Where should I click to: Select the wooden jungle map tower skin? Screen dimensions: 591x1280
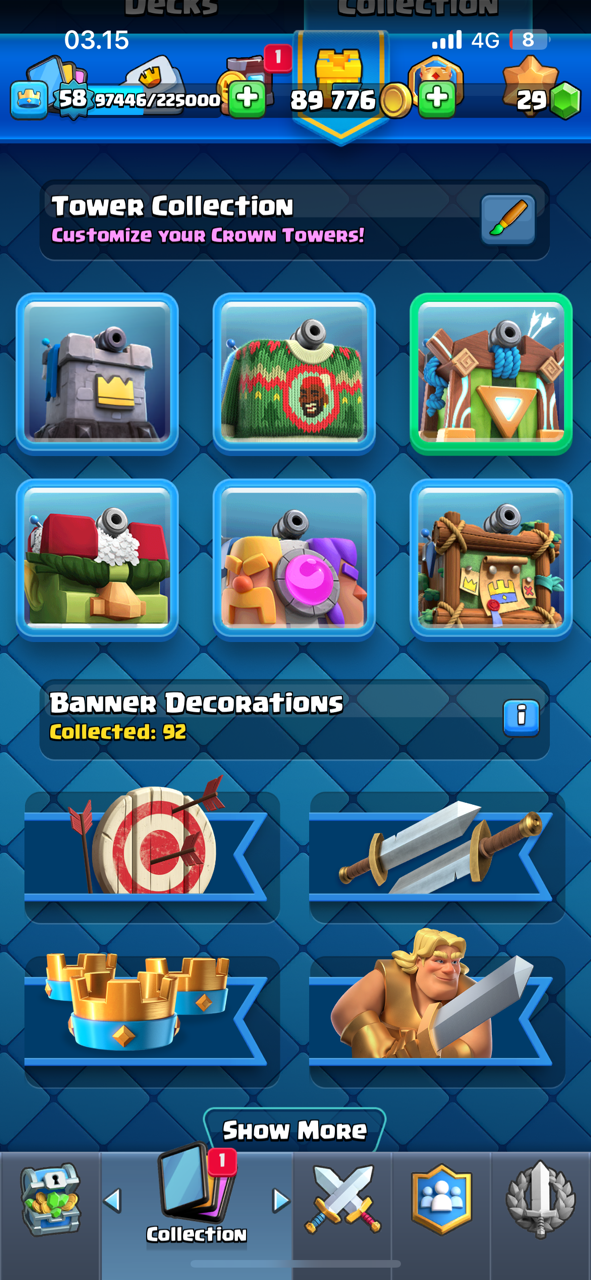(491, 559)
